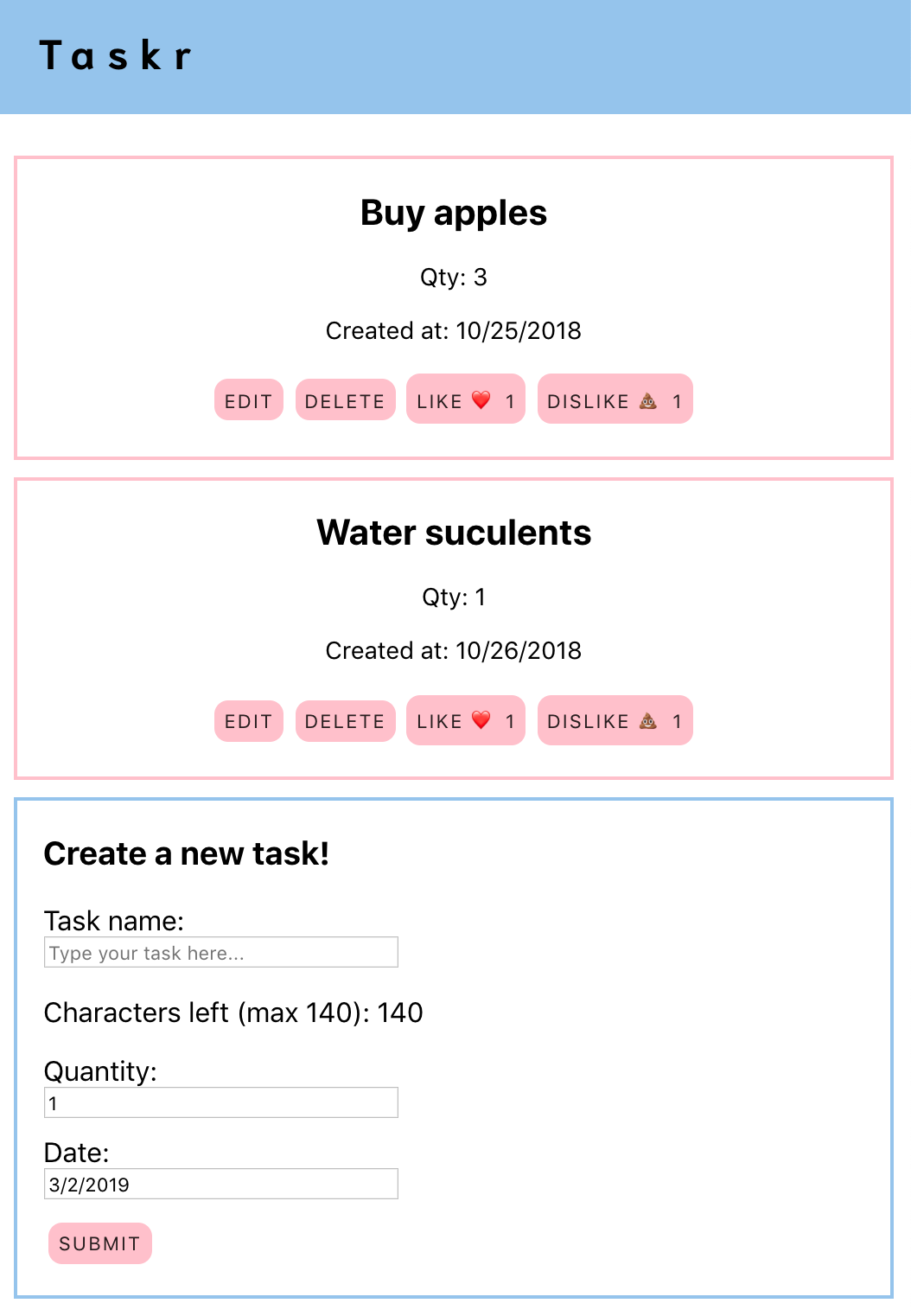Viewport: 911px width, 1316px height.
Task: Edit the Buy apples task
Action: pyautogui.click(x=248, y=399)
